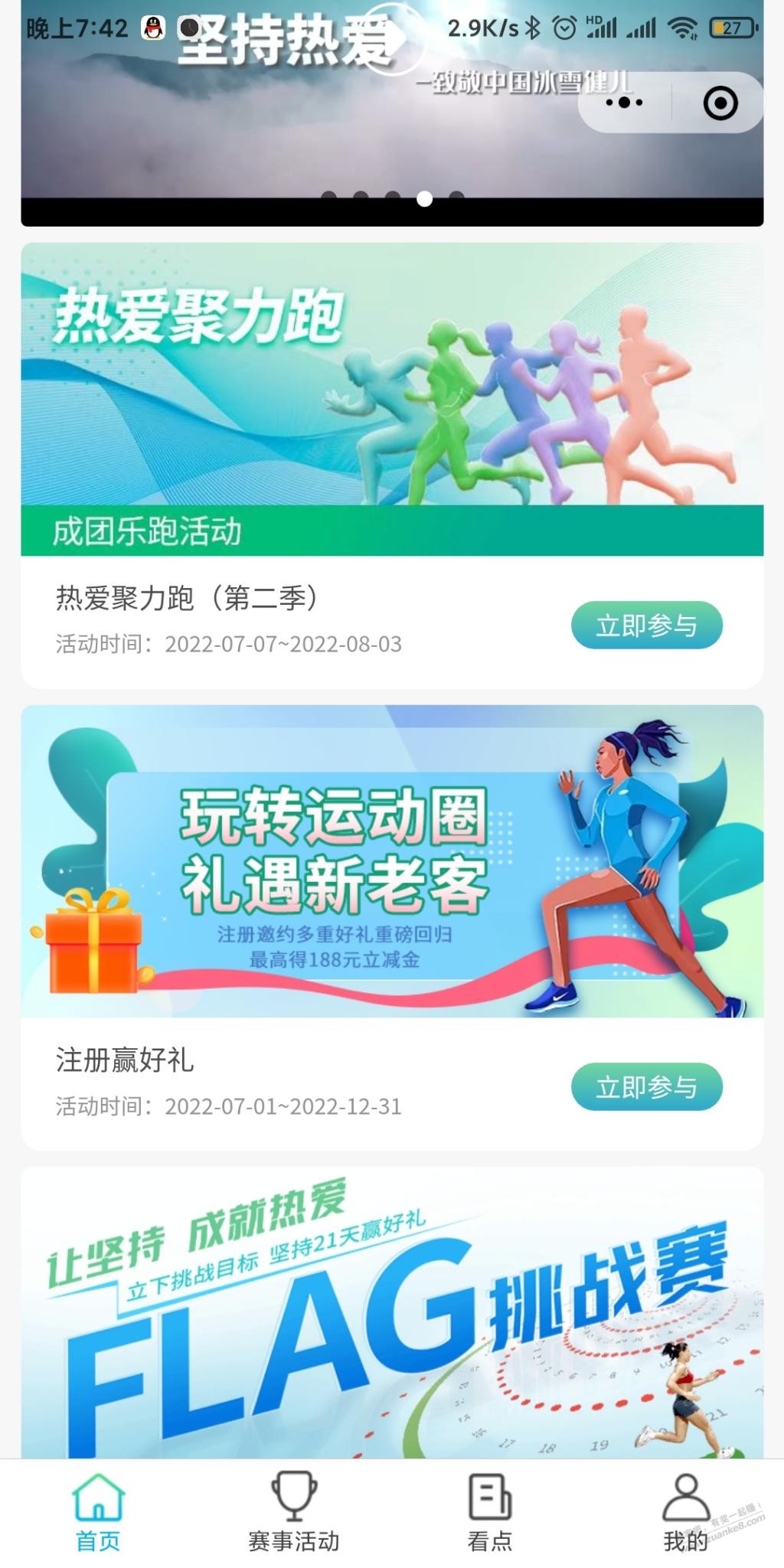The image size is (784, 1568).
Task: Close the mini program with the circle button
Action: [720, 103]
